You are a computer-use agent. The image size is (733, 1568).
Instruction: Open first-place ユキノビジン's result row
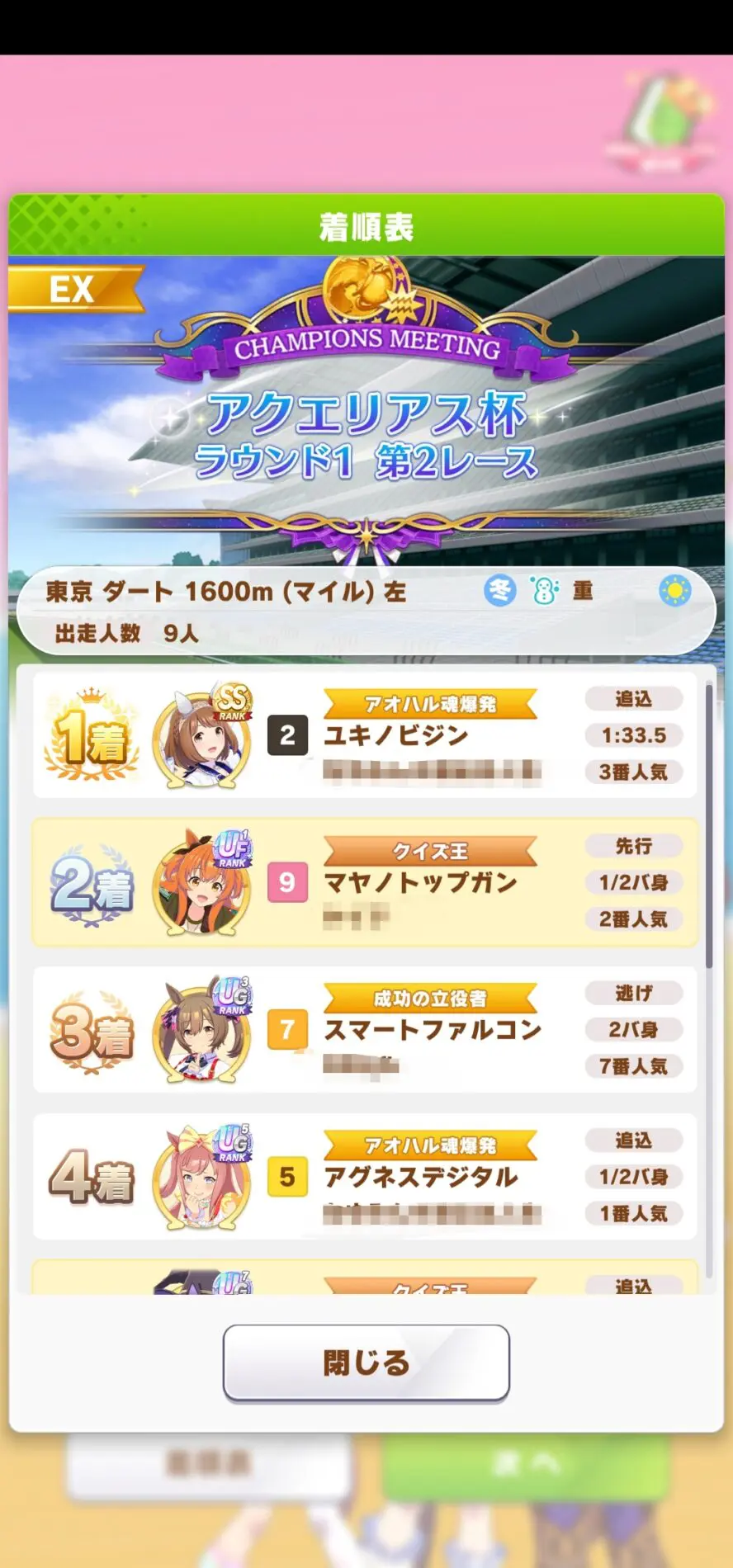[x=365, y=734]
